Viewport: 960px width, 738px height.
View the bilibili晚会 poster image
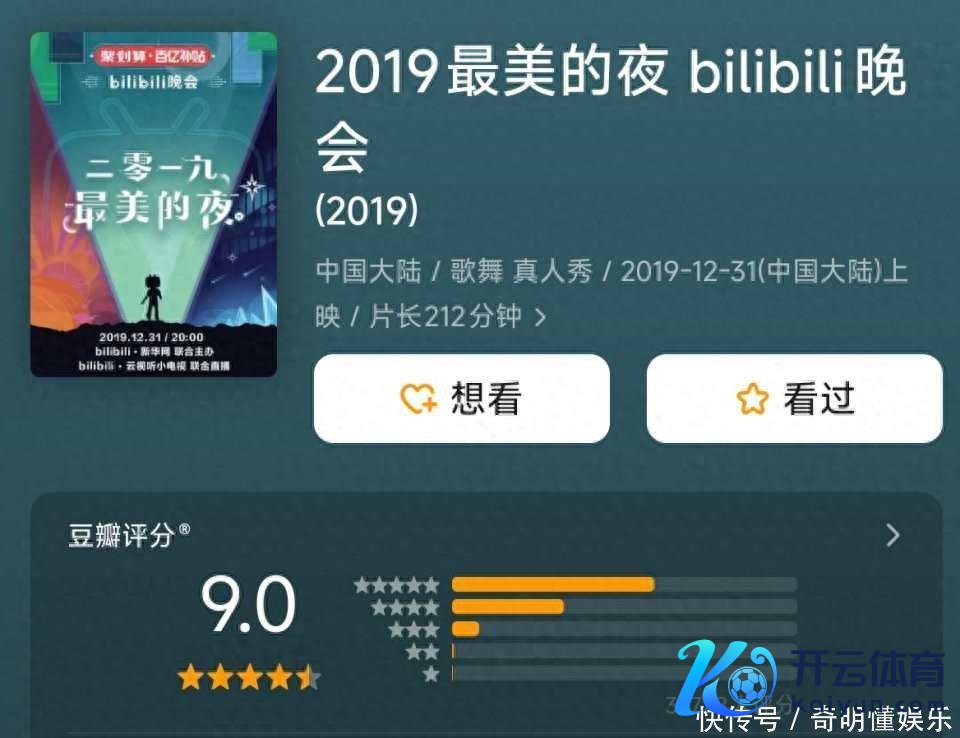153,204
